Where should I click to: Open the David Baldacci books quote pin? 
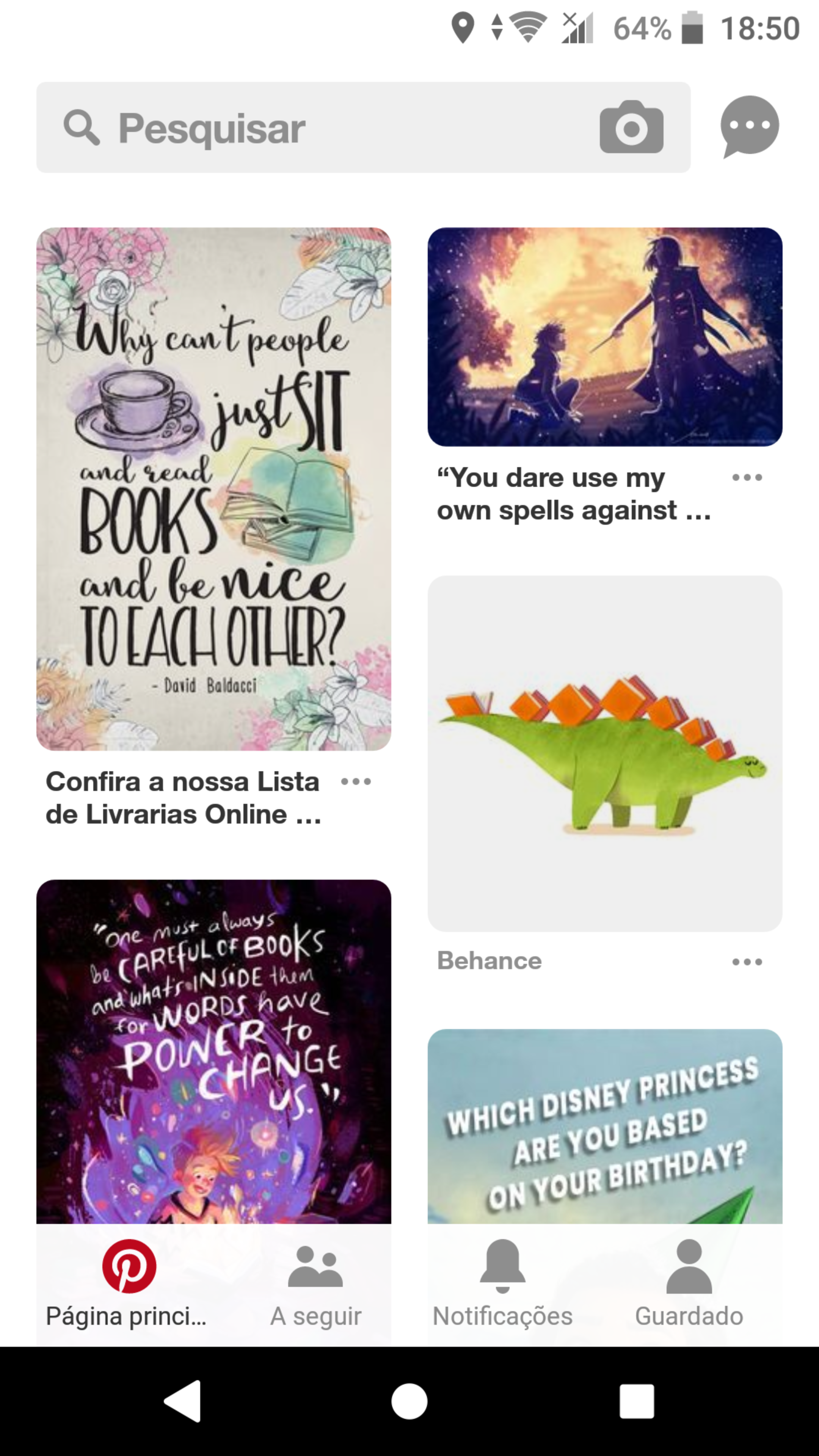coord(213,489)
